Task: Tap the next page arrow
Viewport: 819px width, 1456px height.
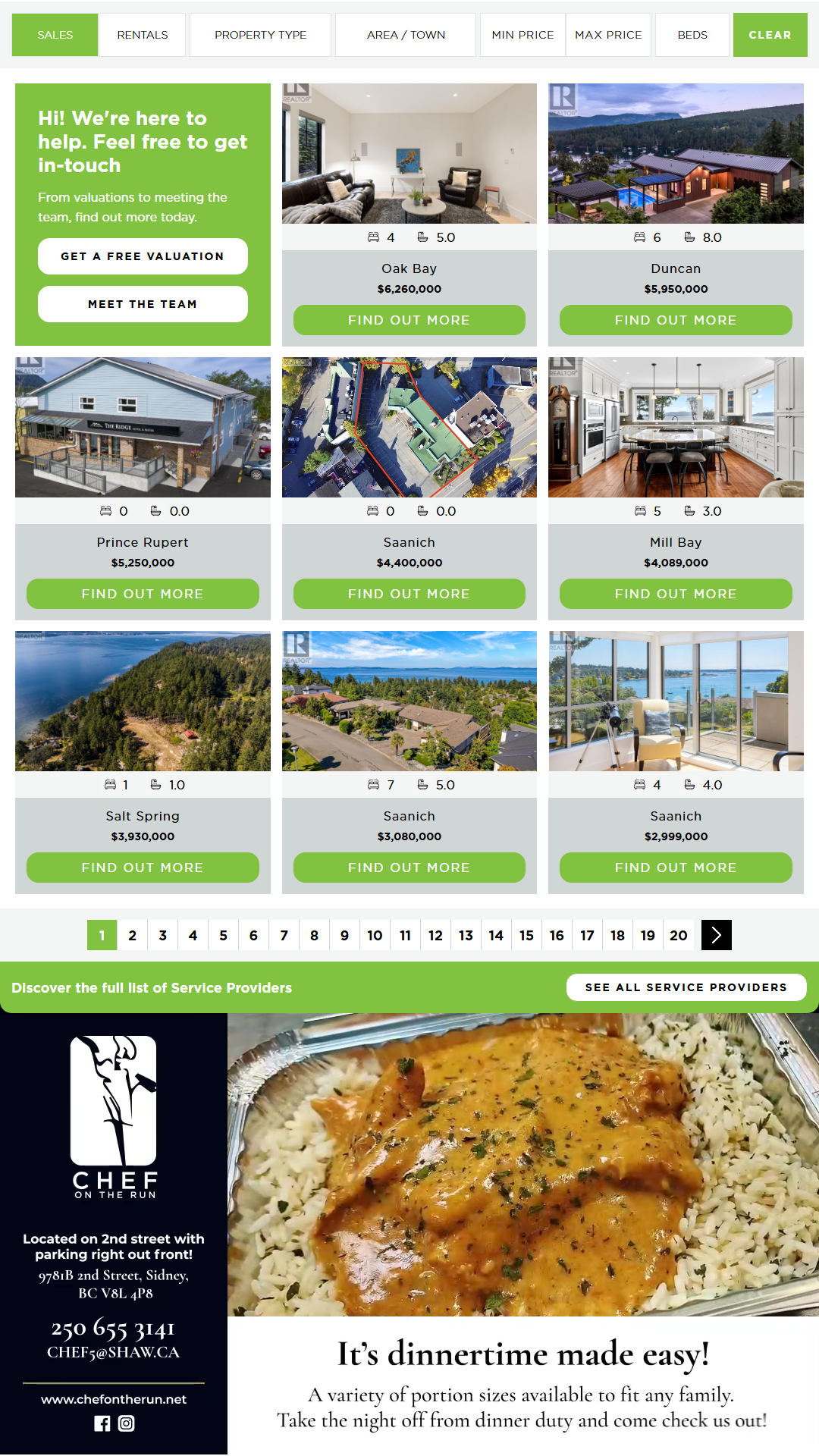Action: pos(717,935)
